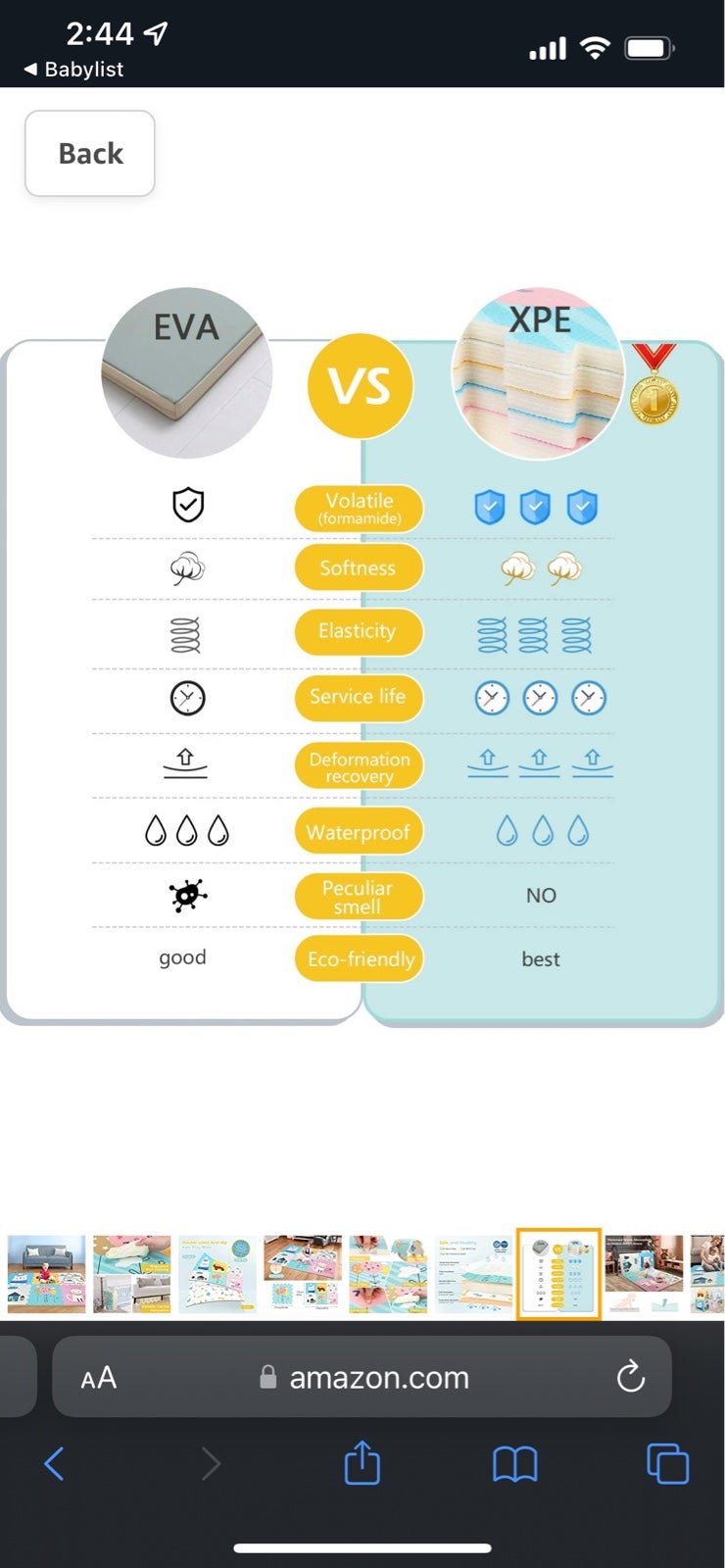Reload the Amazon page
This screenshot has height=1568, width=725.
[631, 1377]
